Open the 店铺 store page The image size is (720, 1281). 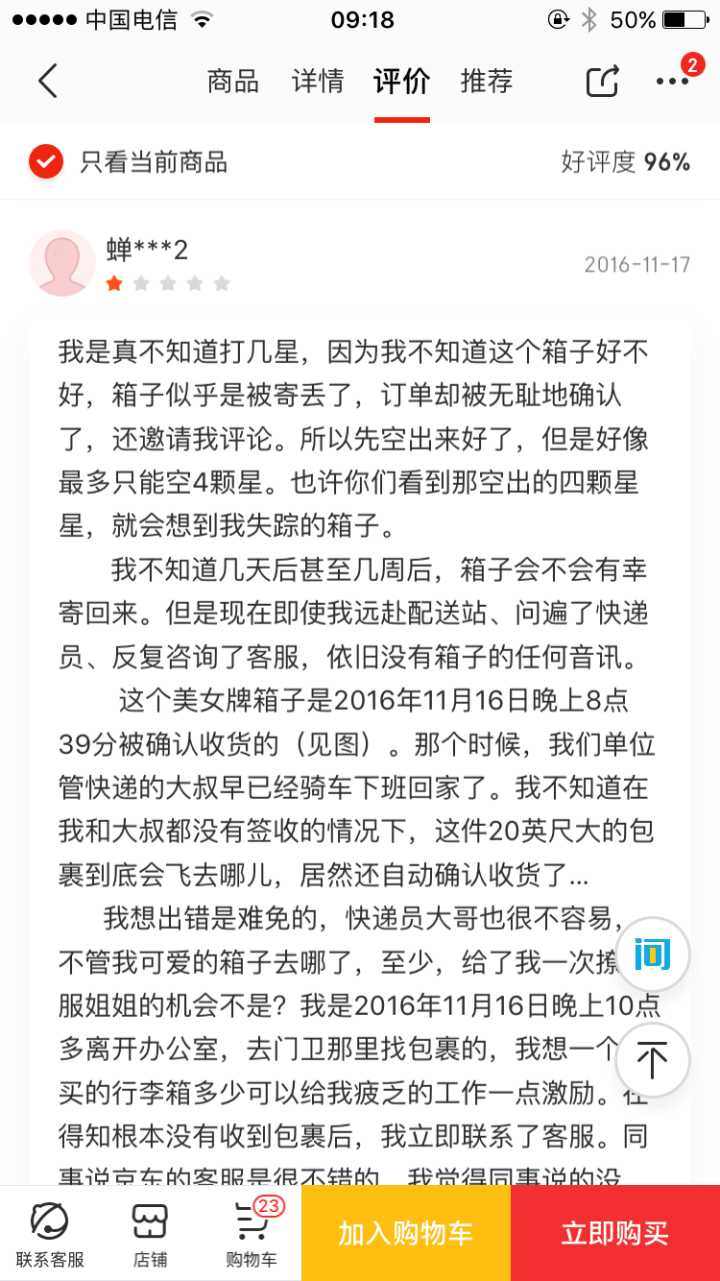point(150,1233)
